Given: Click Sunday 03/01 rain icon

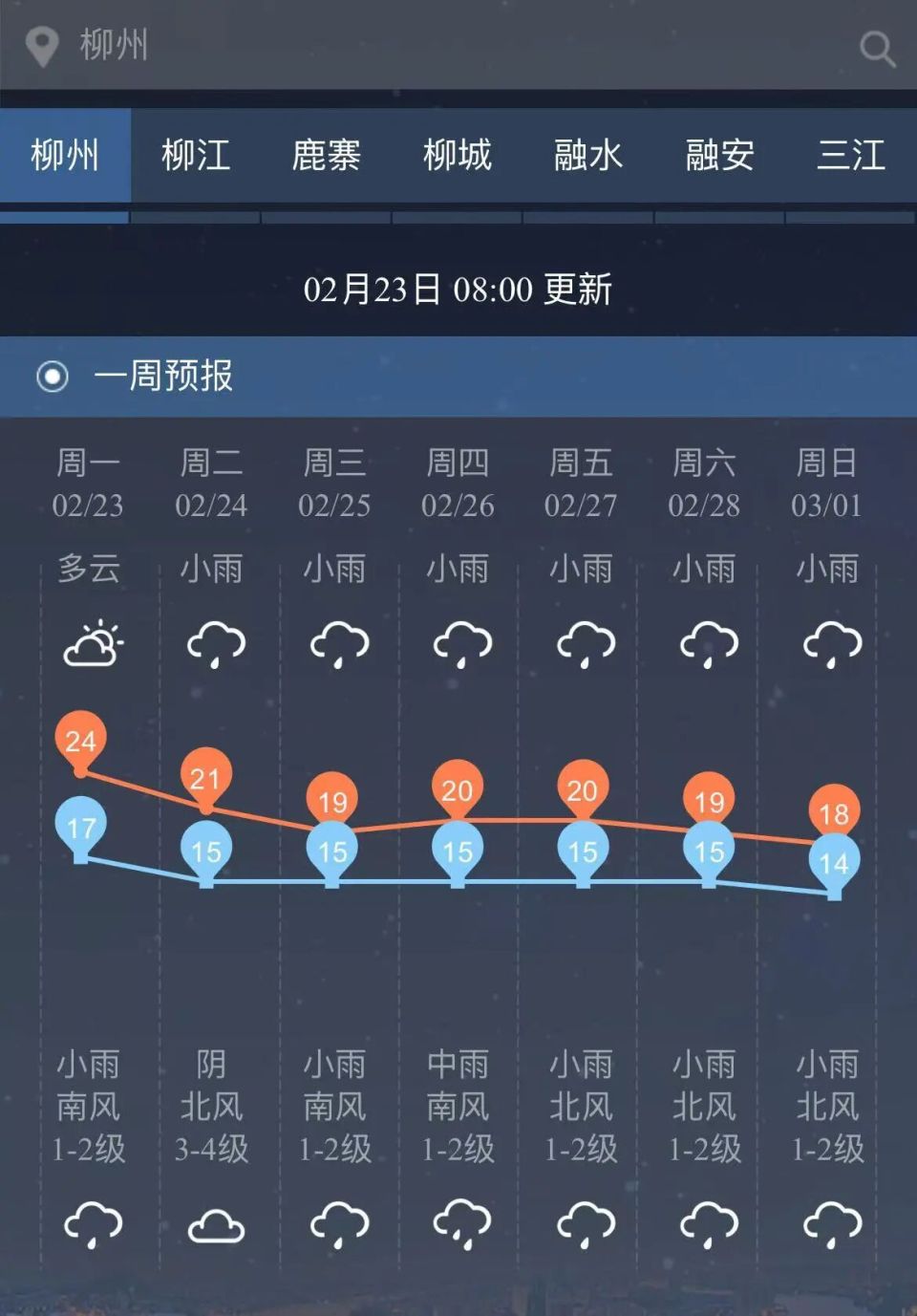Looking at the screenshot, I should coord(830,642).
